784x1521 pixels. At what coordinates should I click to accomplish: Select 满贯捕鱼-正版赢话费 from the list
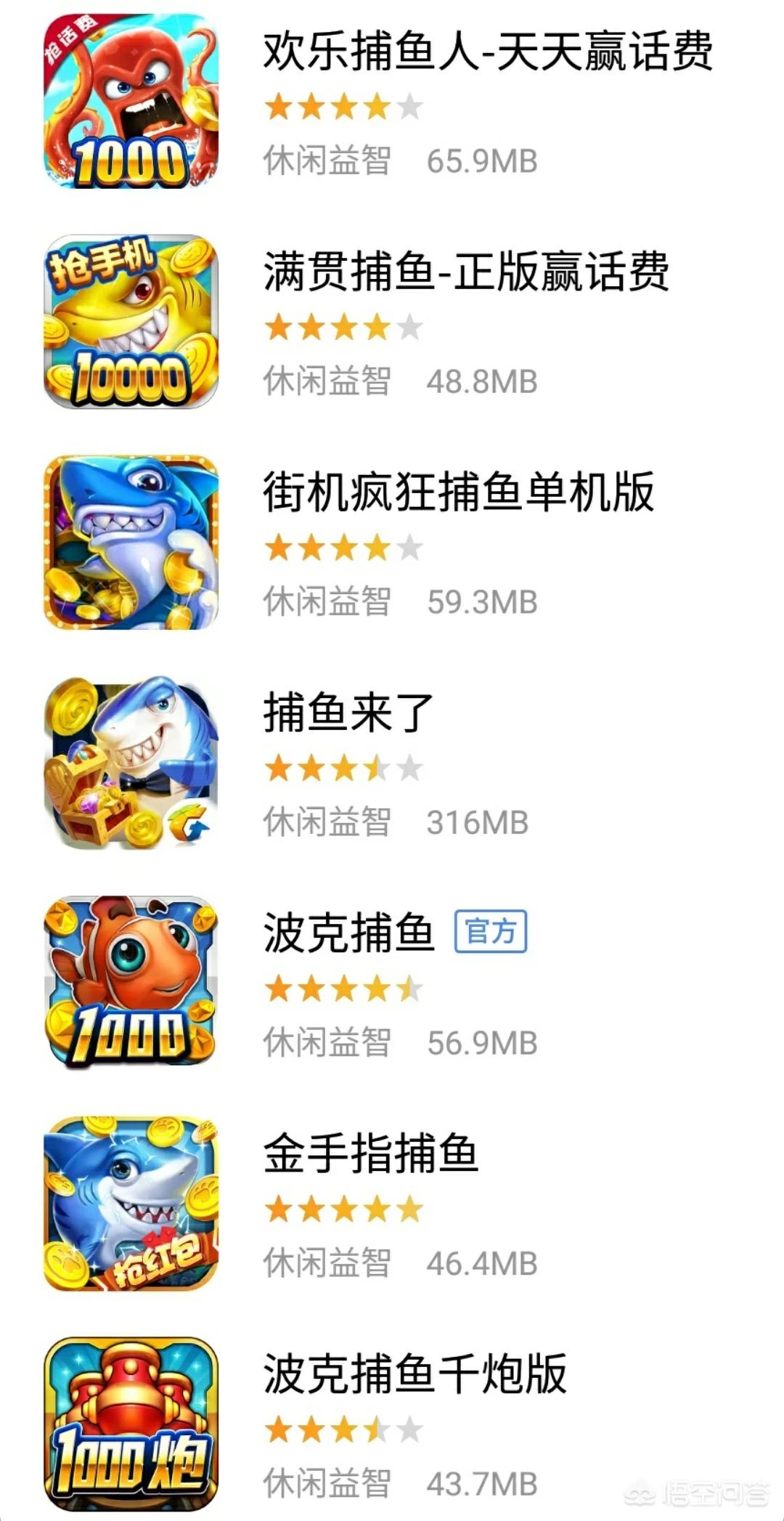coord(465,272)
